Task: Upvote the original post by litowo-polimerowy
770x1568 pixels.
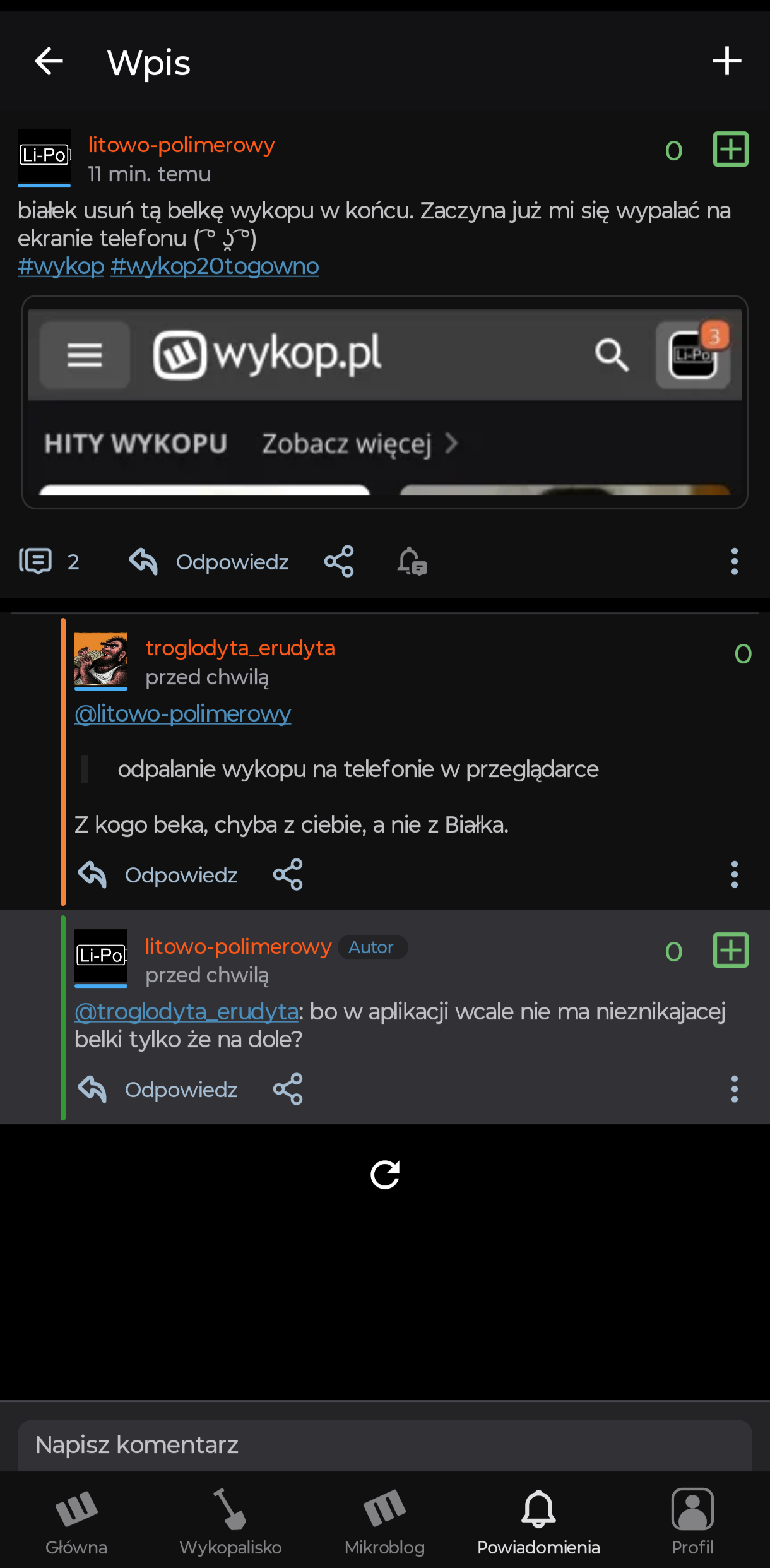Action: pos(730,150)
